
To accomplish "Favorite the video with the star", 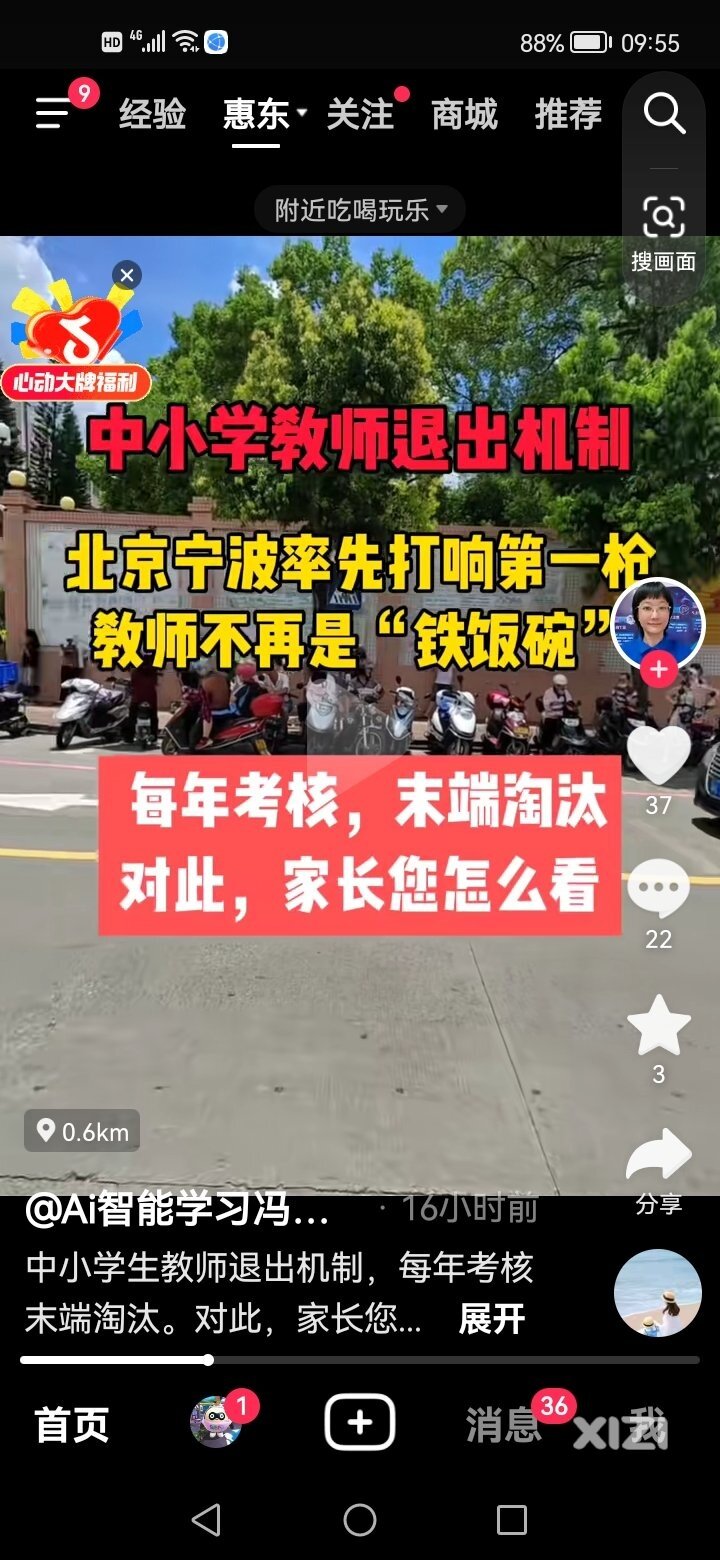I will click(x=658, y=1026).
